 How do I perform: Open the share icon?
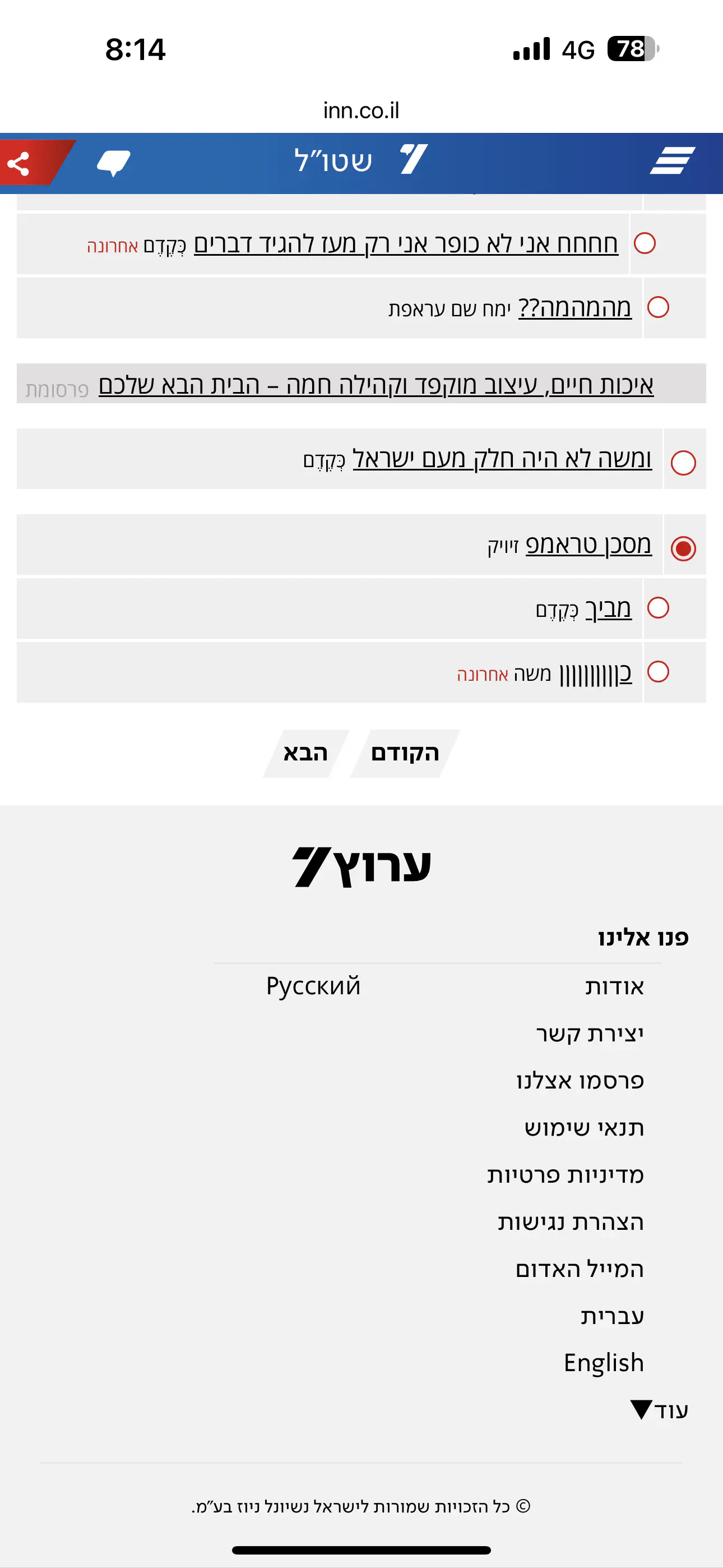point(20,163)
